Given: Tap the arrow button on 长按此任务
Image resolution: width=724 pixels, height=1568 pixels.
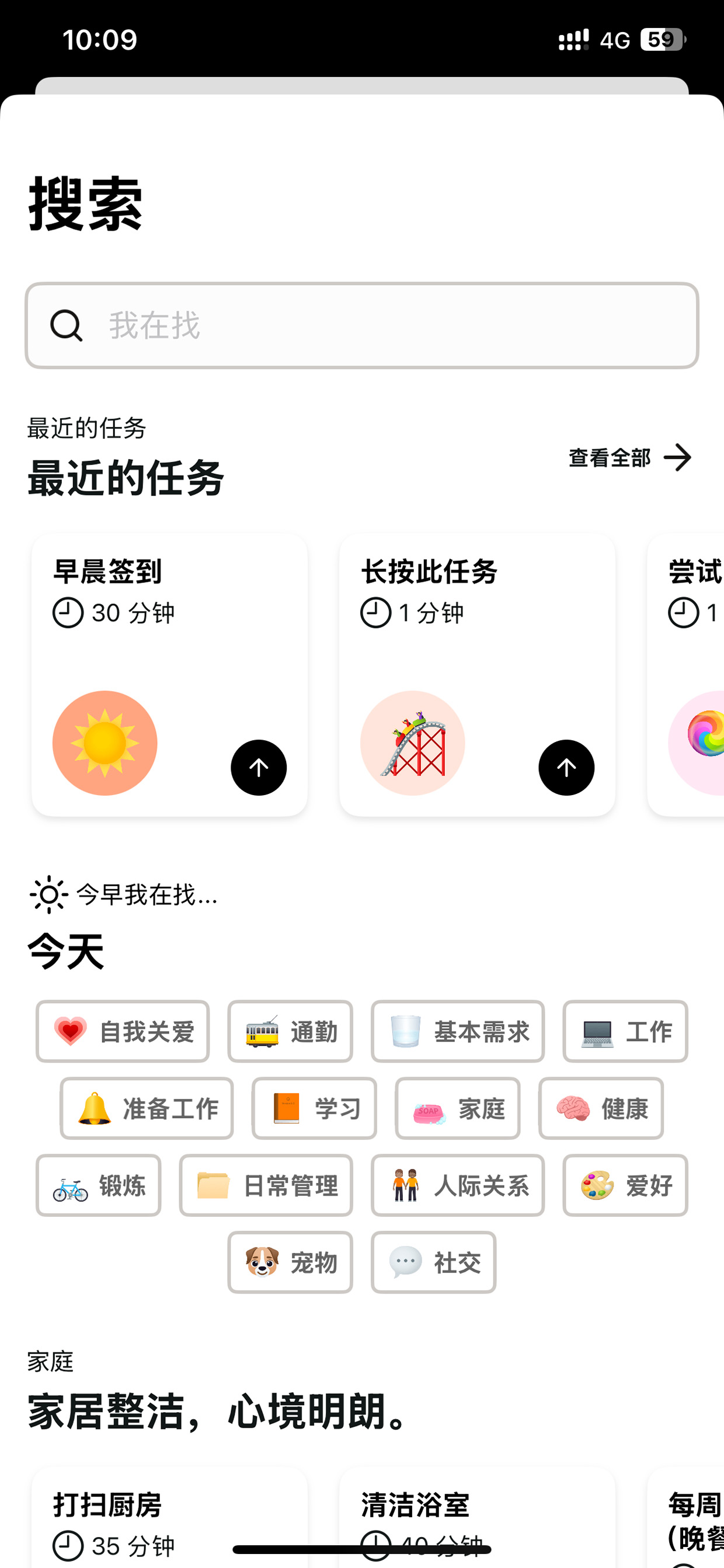Looking at the screenshot, I should coord(566,768).
